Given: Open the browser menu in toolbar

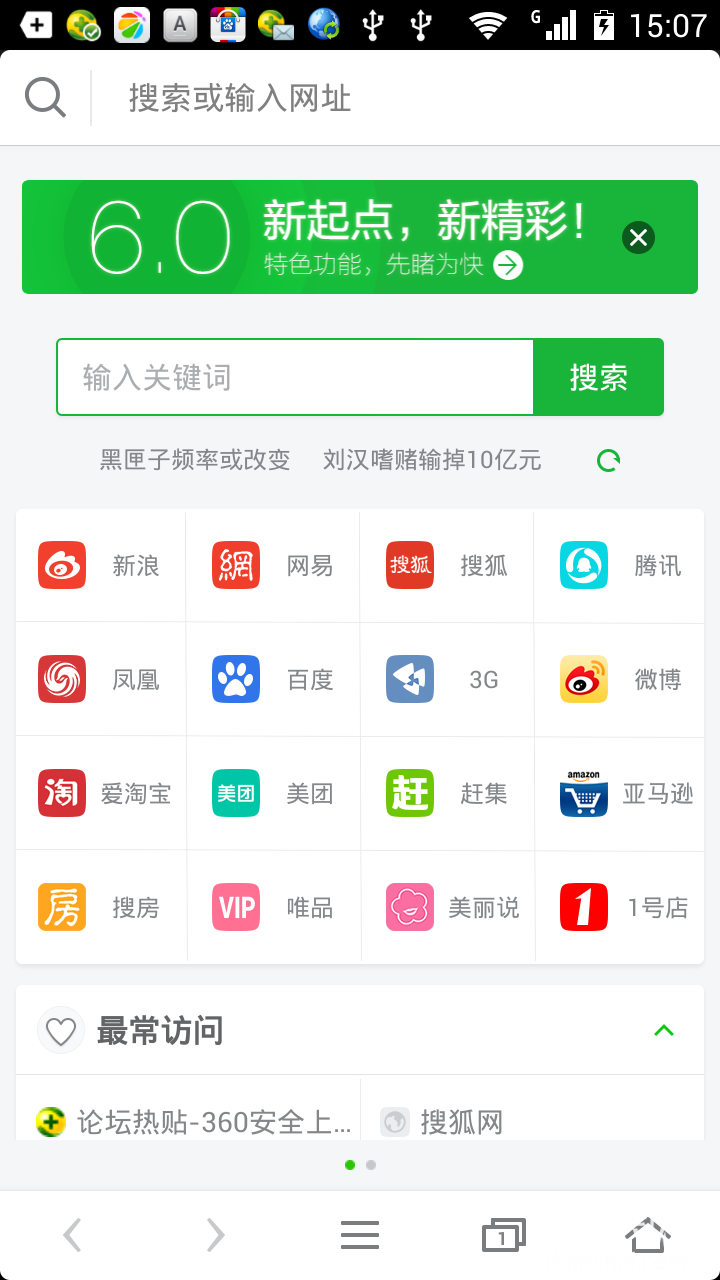Looking at the screenshot, I should point(360,1236).
